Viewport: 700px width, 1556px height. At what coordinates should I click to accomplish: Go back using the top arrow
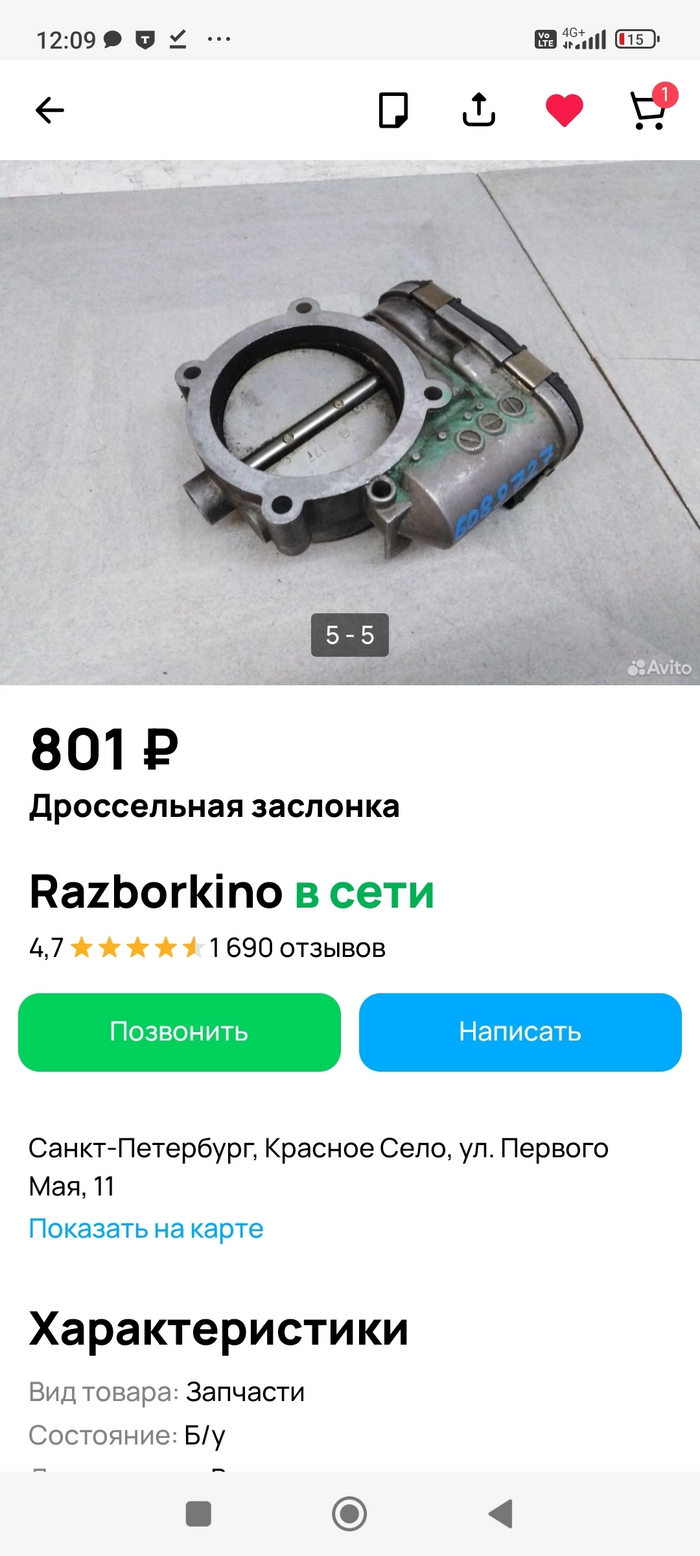click(x=49, y=110)
